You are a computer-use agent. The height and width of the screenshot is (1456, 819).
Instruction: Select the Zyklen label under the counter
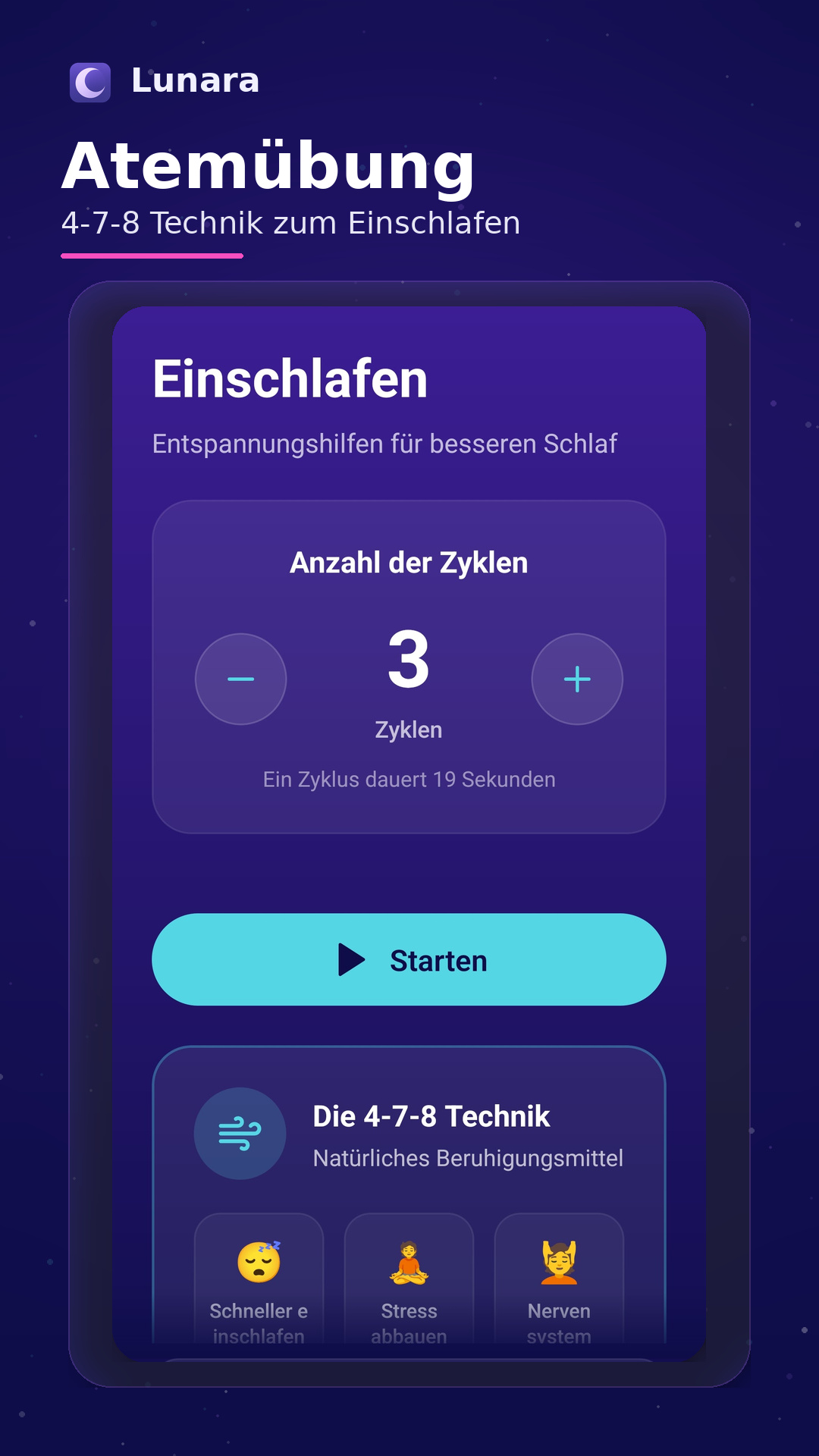[x=409, y=730]
